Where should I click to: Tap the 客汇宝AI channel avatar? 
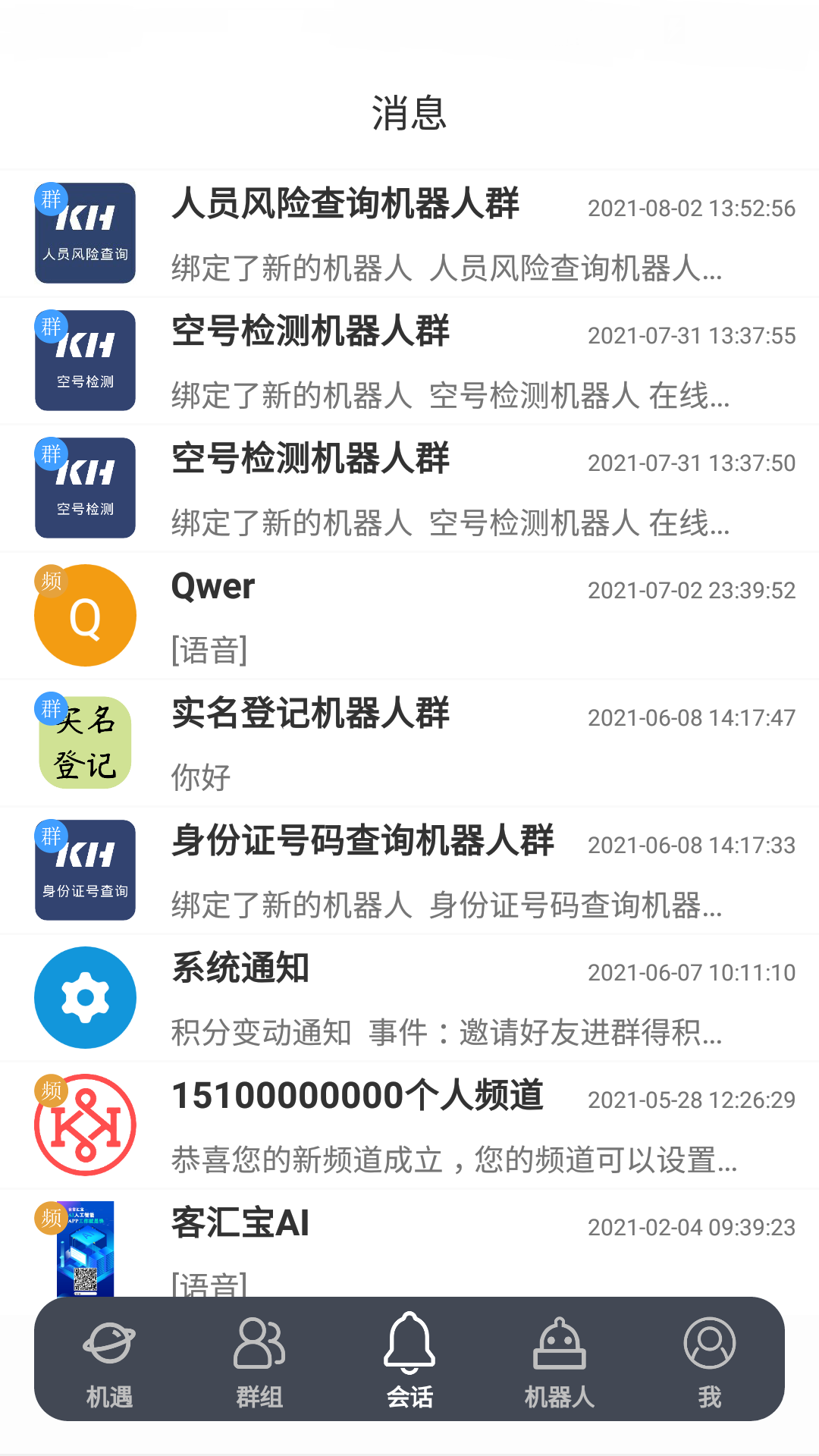tap(85, 1252)
